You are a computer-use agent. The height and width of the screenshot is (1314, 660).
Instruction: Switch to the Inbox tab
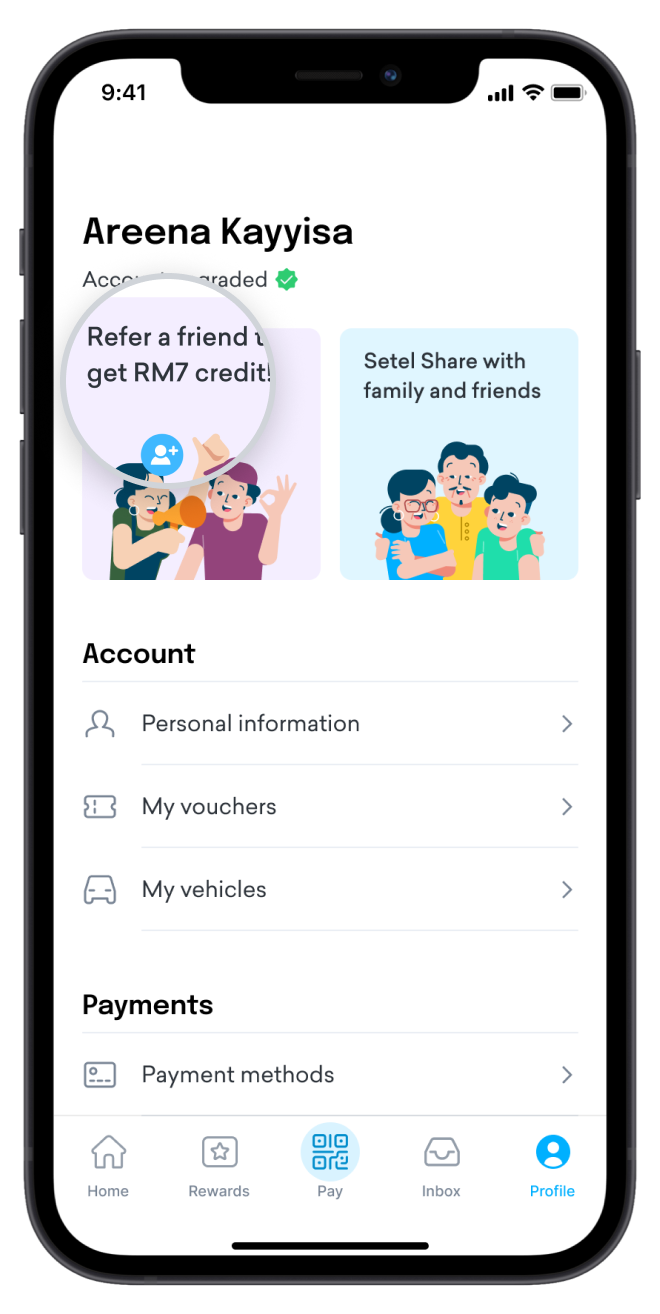[441, 1165]
